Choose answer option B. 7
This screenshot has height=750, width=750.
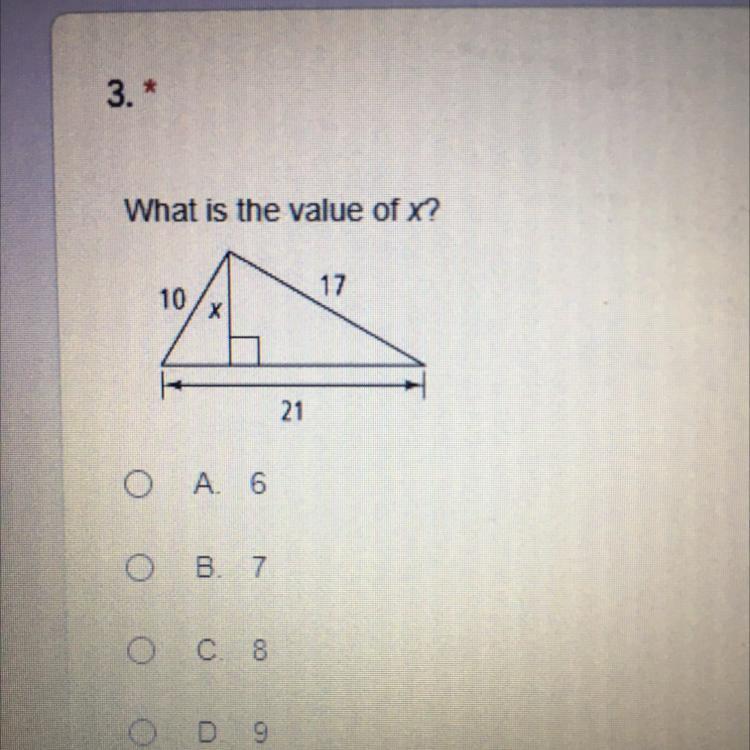pyautogui.click(x=139, y=568)
